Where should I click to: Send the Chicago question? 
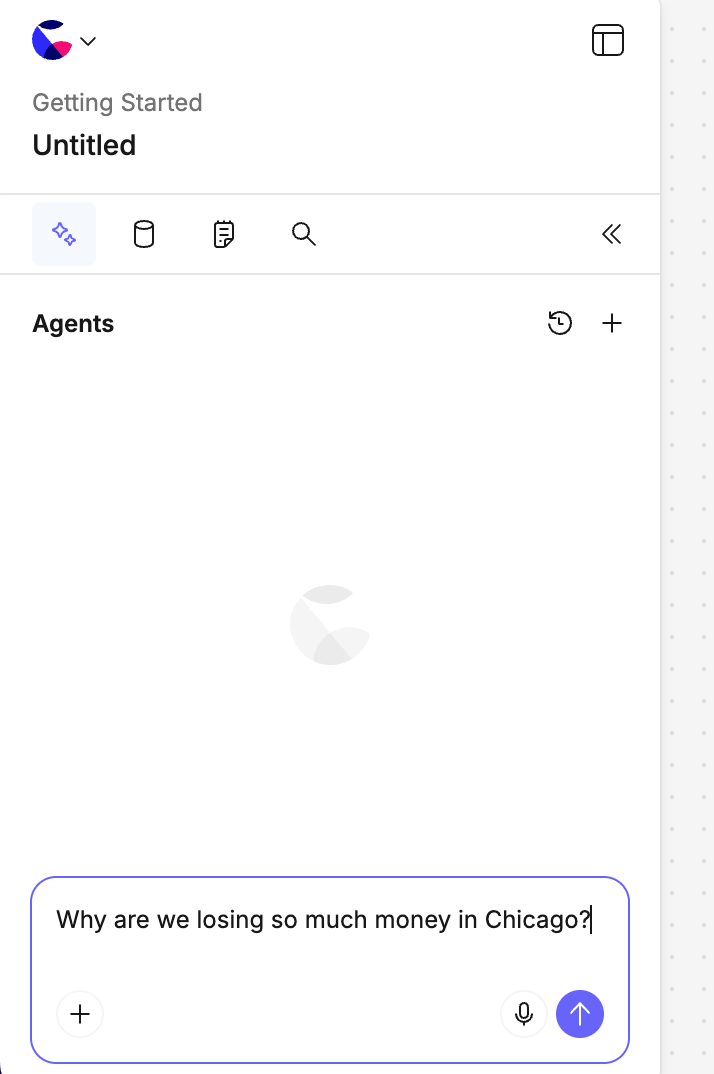580,1014
